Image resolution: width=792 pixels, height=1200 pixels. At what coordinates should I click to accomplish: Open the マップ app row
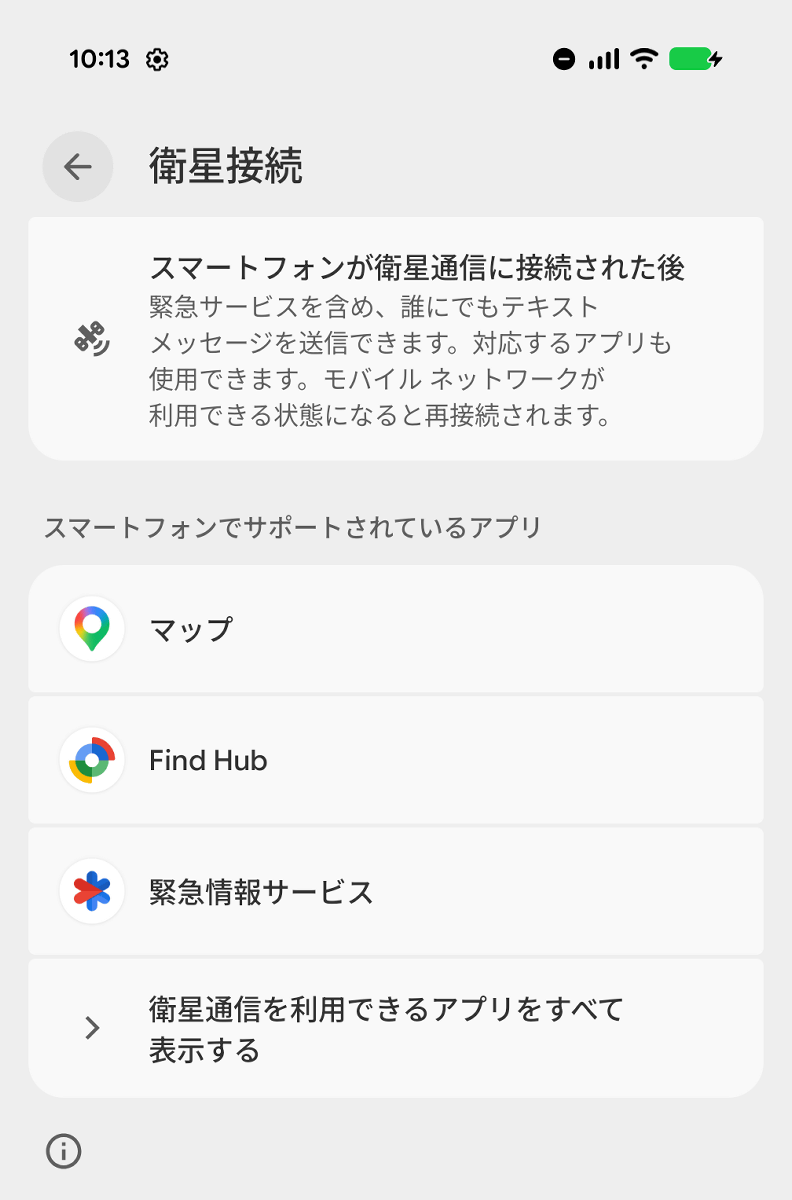point(395,629)
